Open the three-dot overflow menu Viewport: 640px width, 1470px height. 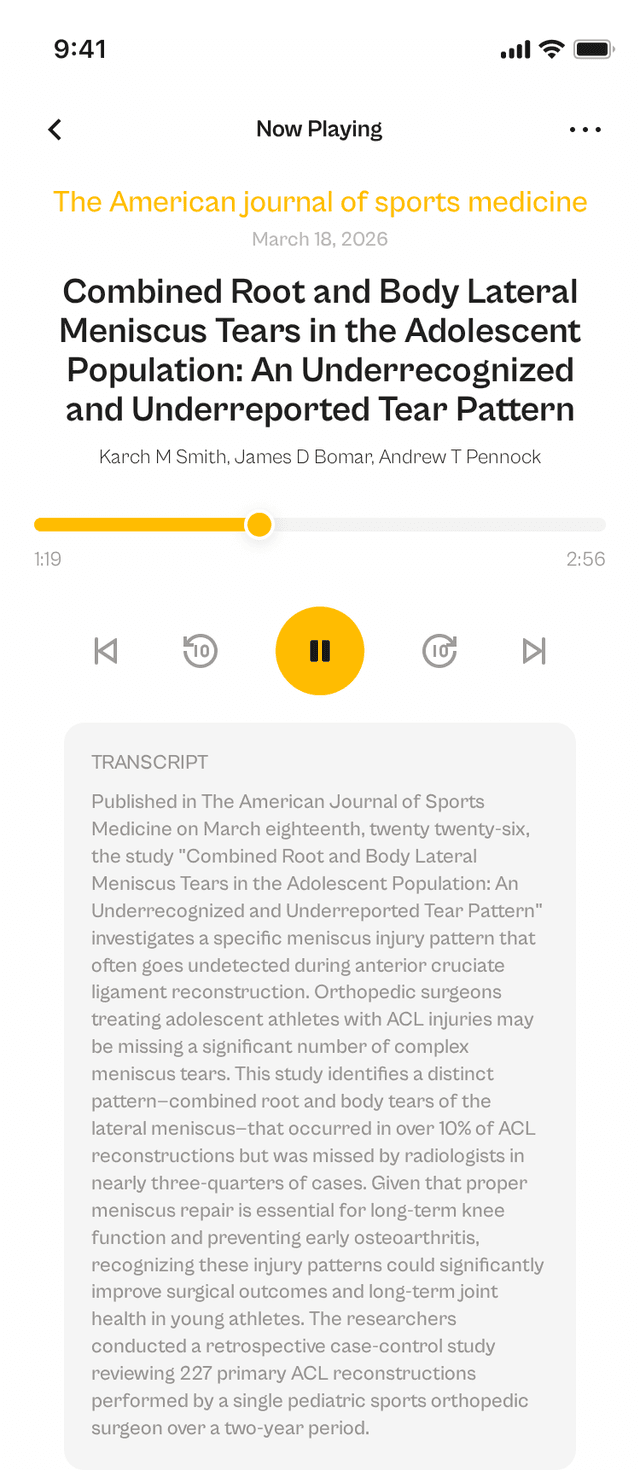coord(585,129)
